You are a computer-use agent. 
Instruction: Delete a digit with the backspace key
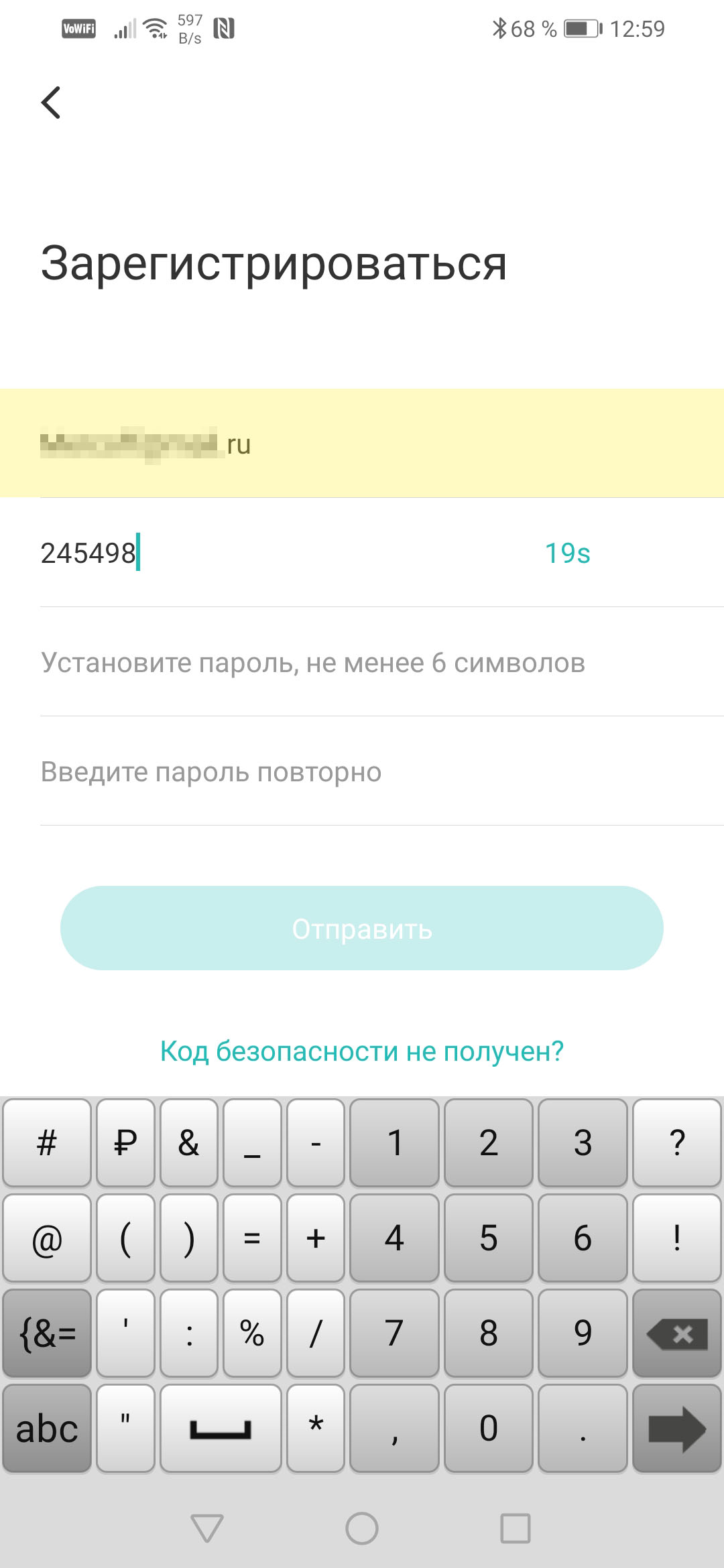pos(676,1333)
